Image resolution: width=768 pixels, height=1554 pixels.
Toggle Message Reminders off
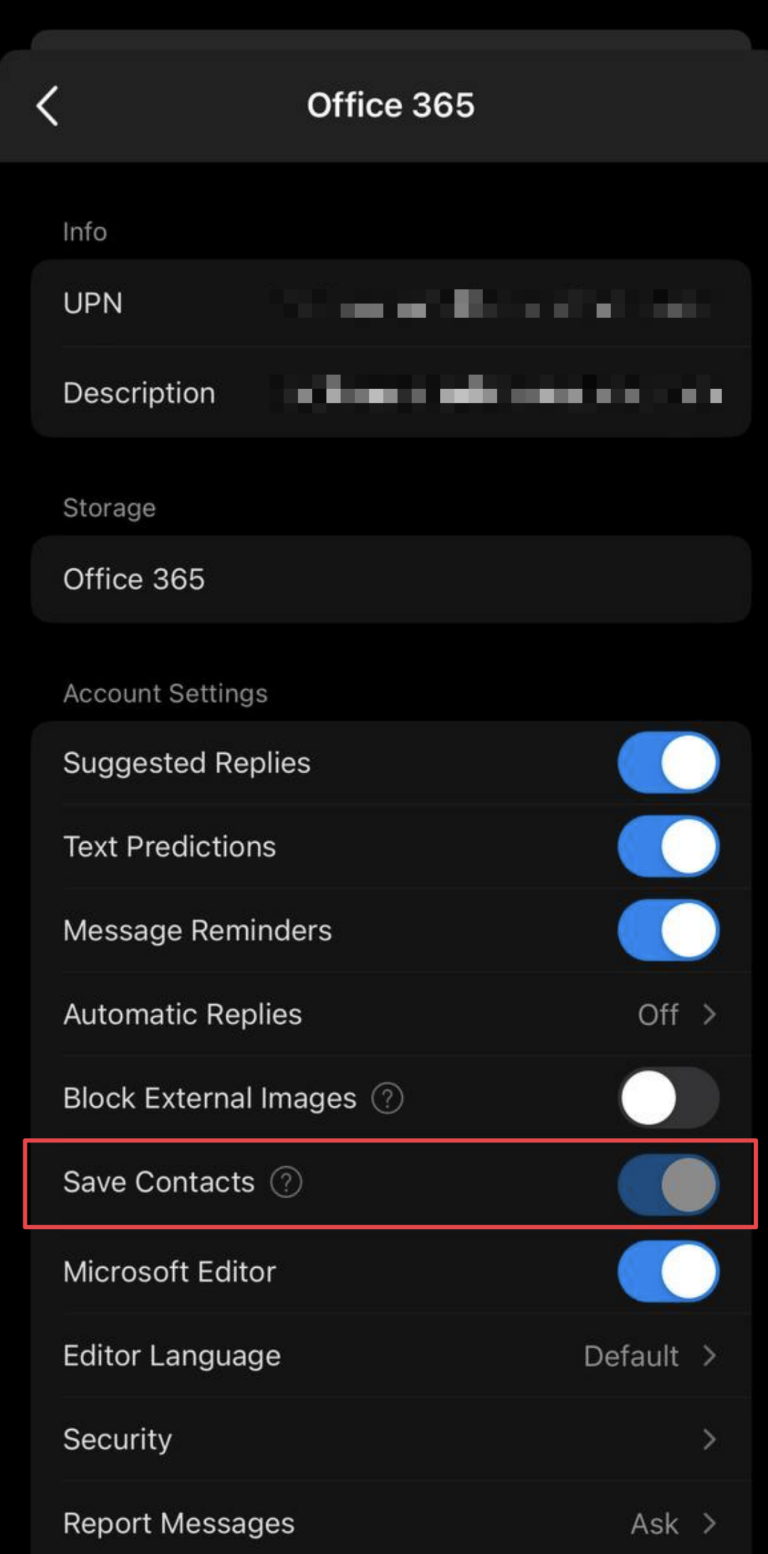[668, 931]
